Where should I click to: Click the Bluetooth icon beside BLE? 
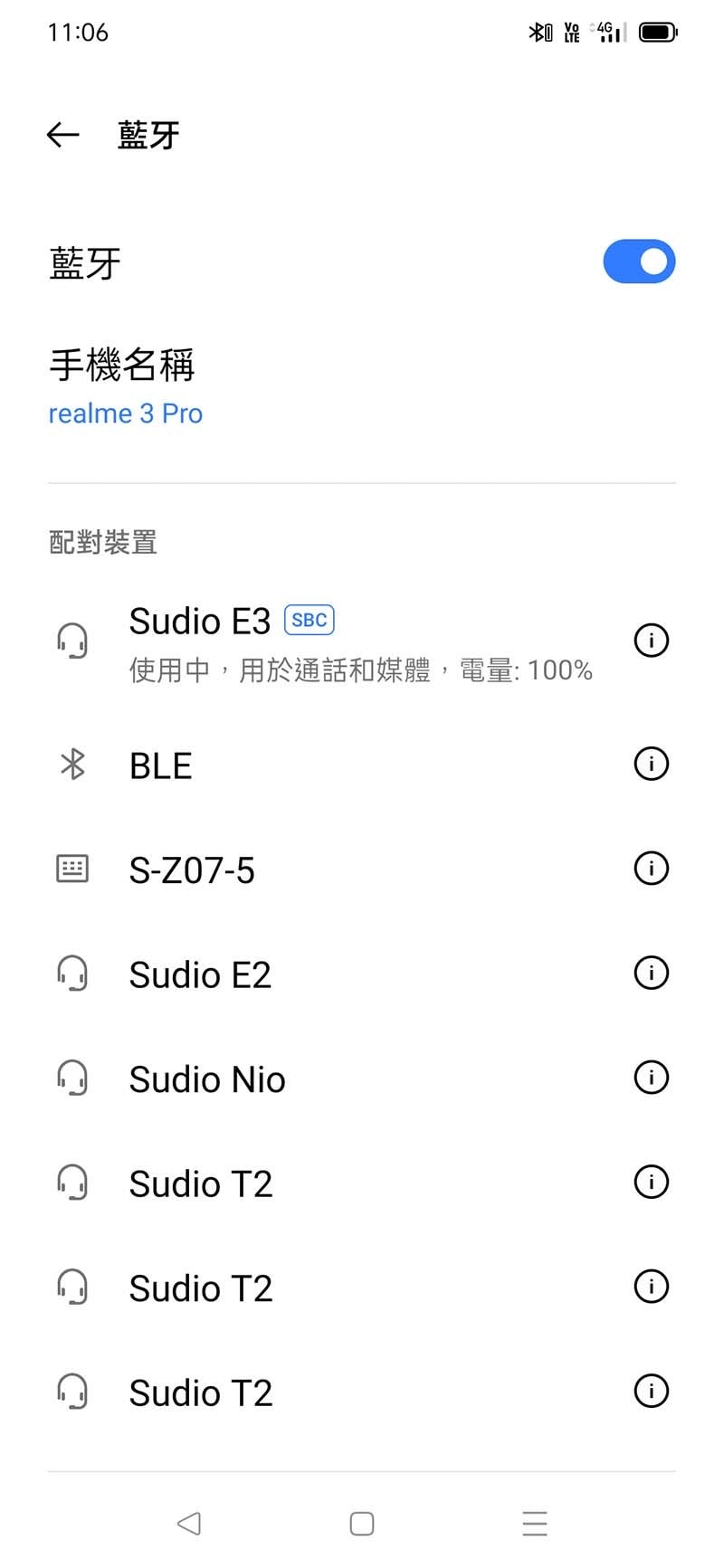(x=72, y=765)
